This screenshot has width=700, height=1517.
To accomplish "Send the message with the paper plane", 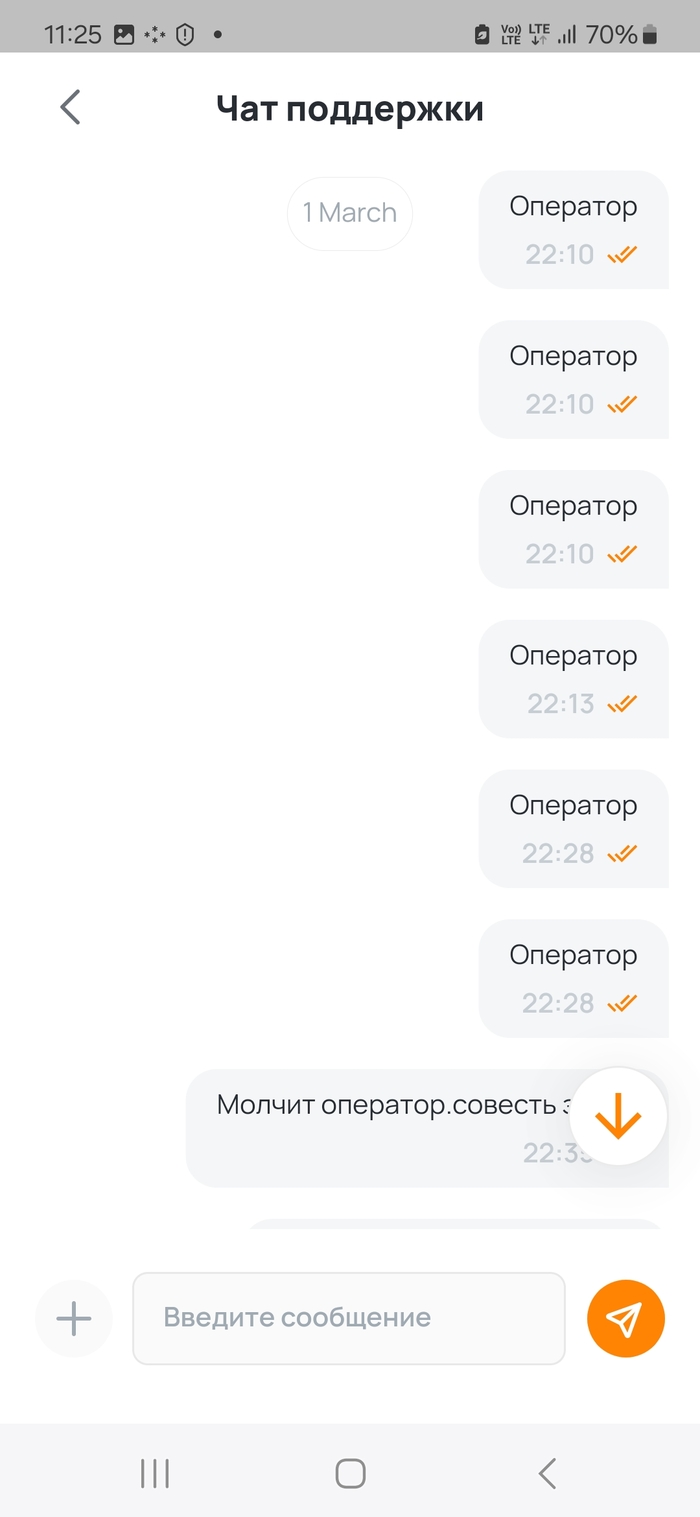I will pos(626,1318).
